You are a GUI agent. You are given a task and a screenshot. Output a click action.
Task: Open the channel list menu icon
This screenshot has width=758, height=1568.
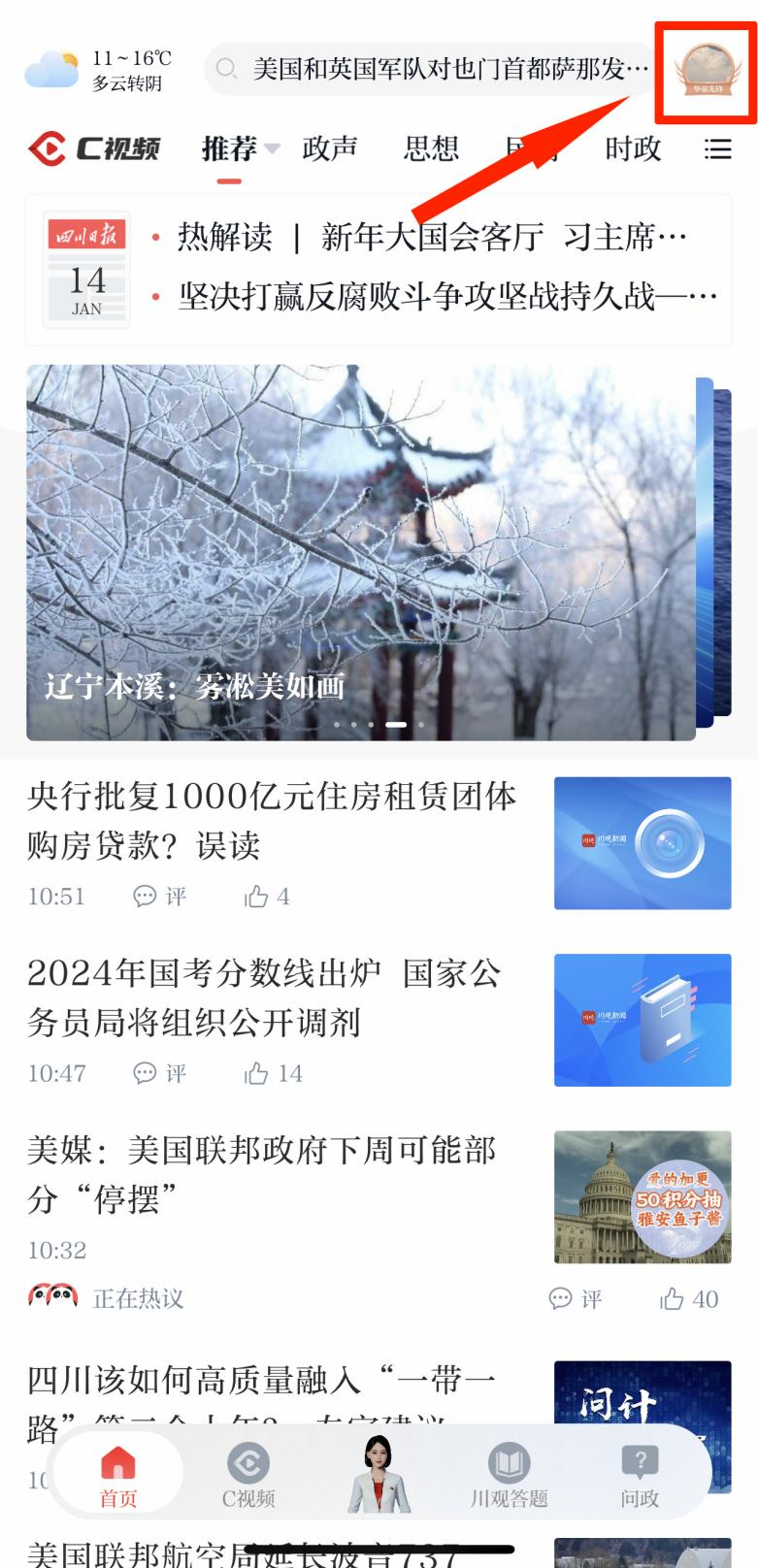[x=717, y=148]
